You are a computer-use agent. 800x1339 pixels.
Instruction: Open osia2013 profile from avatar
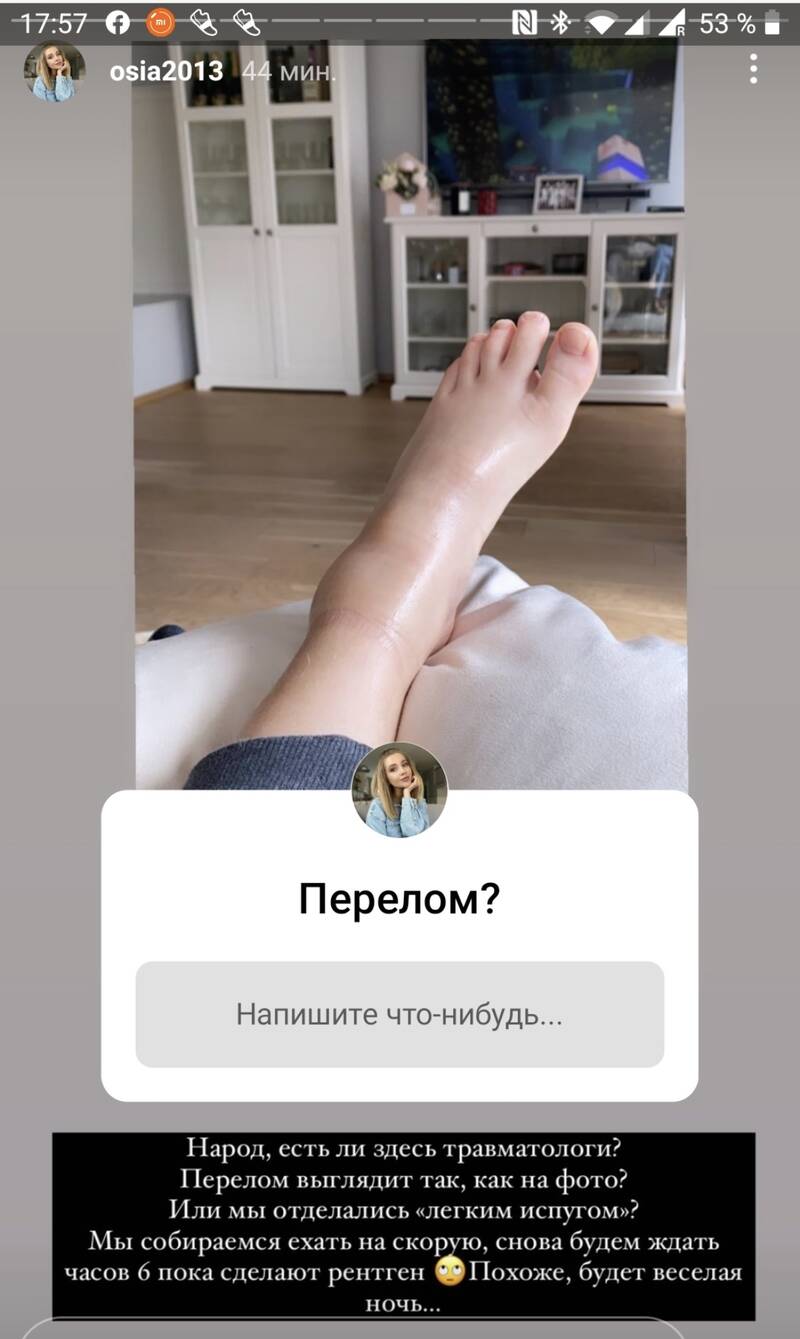54,72
